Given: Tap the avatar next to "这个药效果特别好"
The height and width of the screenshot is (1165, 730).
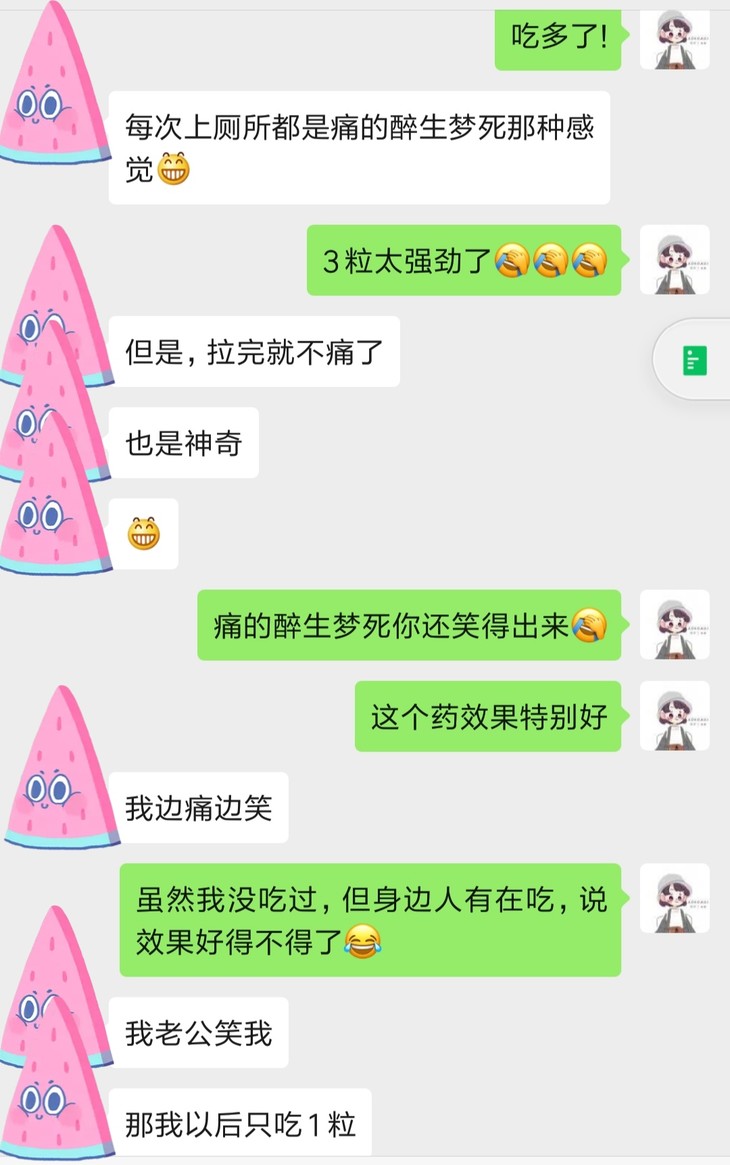Looking at the screenshot, I should 674,716.
